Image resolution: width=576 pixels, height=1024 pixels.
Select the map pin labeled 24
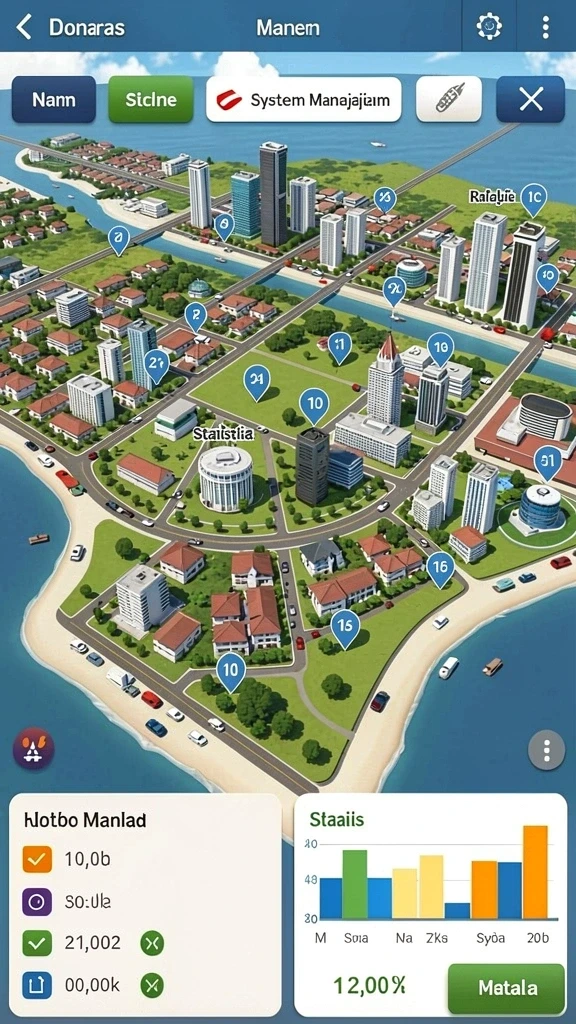(x=257, y=382)
